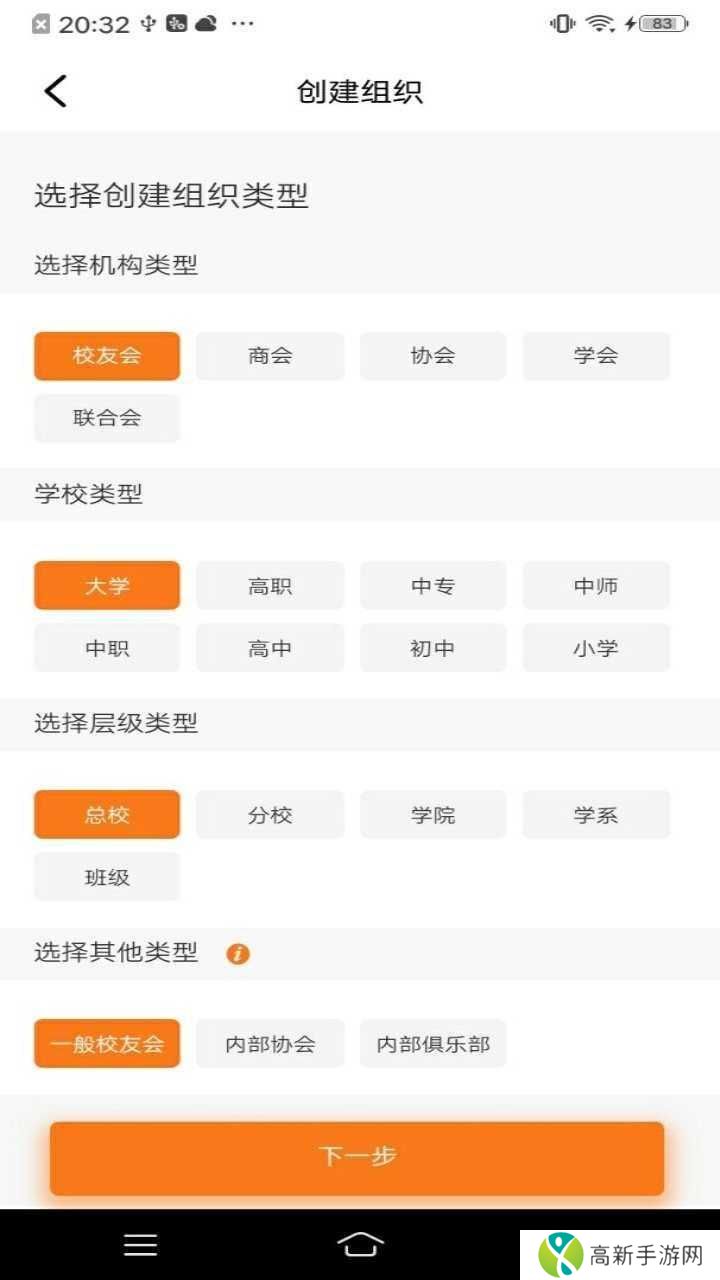Pick 高中 as the school type

270,647
